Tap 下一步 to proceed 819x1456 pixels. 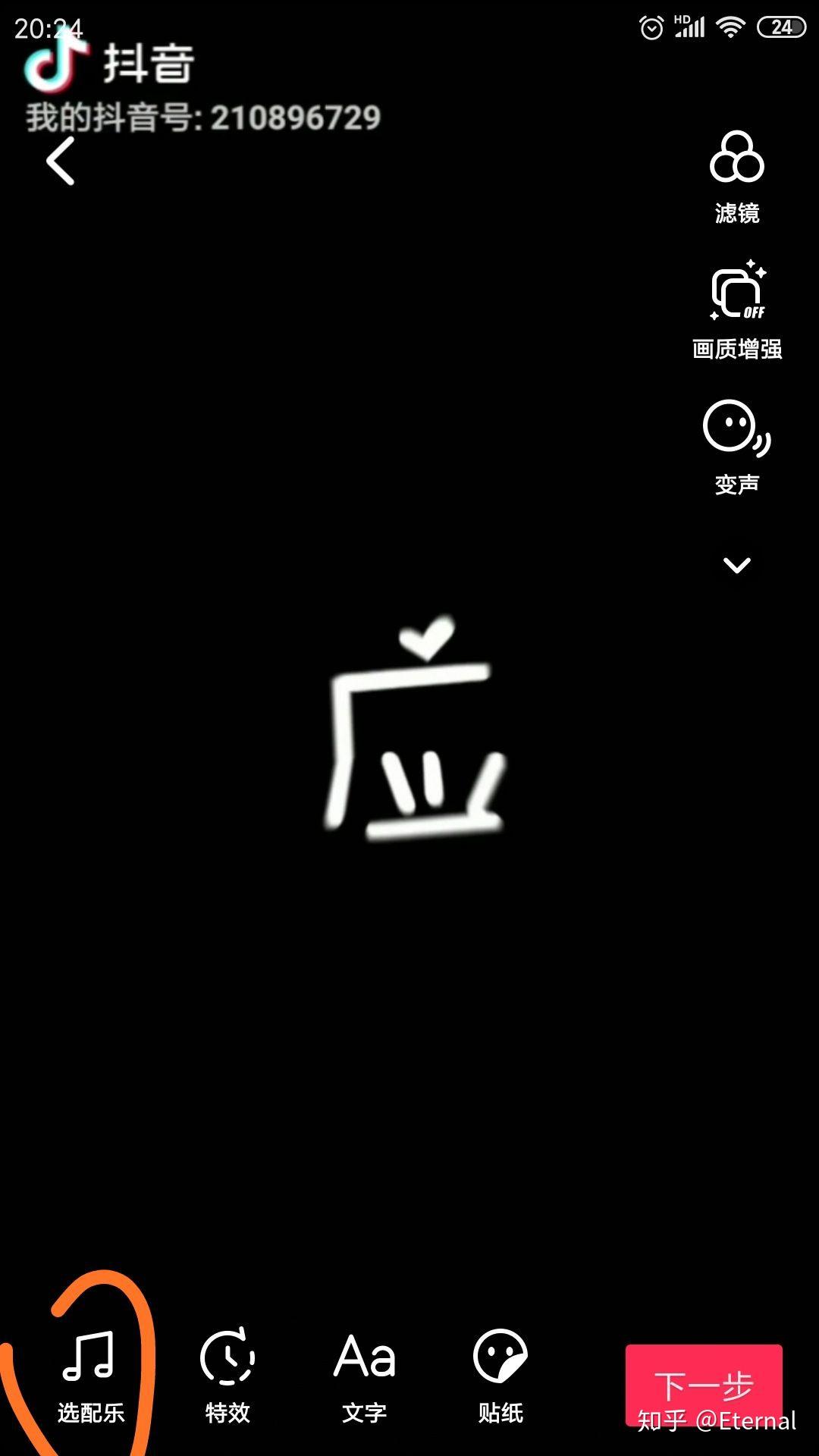coord(704,1385)
